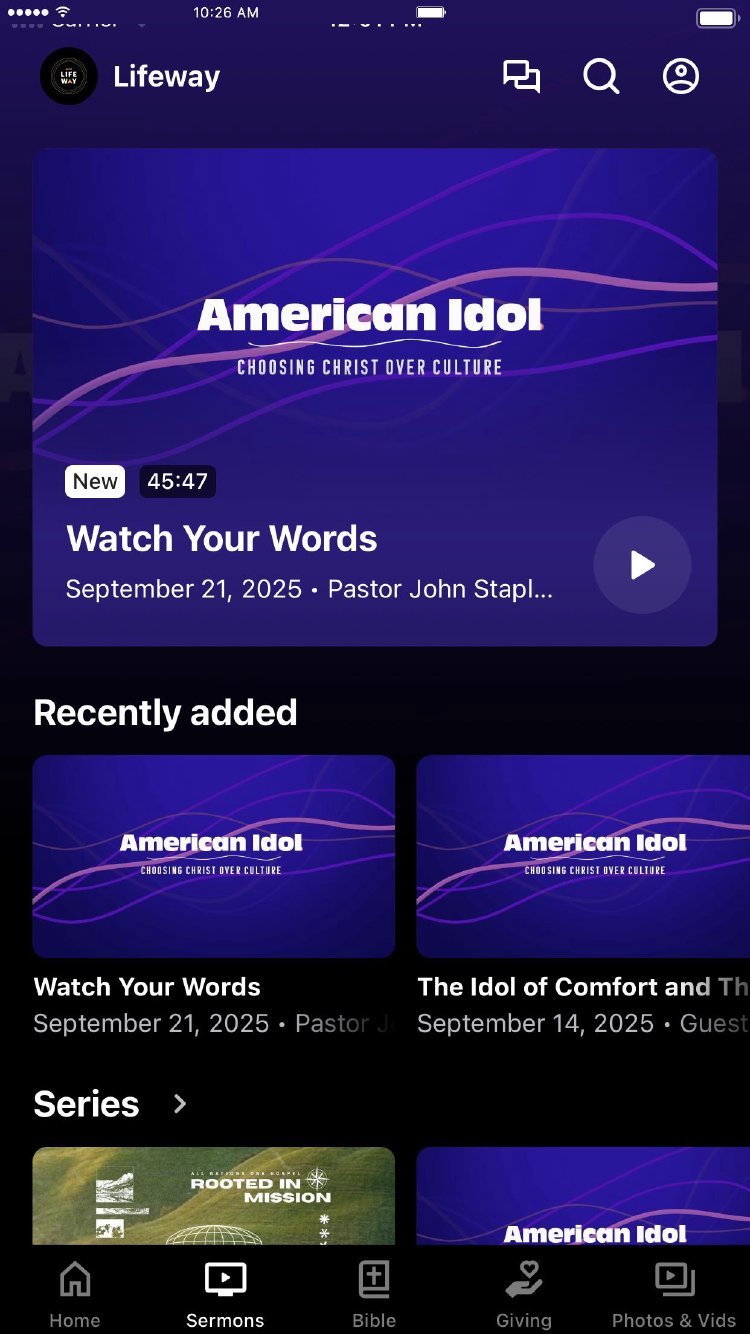This screenshot has width=750, height=1334.
Task: Switch to the Bible tab
Action: pyautogui.click(x=374, y=1293)
